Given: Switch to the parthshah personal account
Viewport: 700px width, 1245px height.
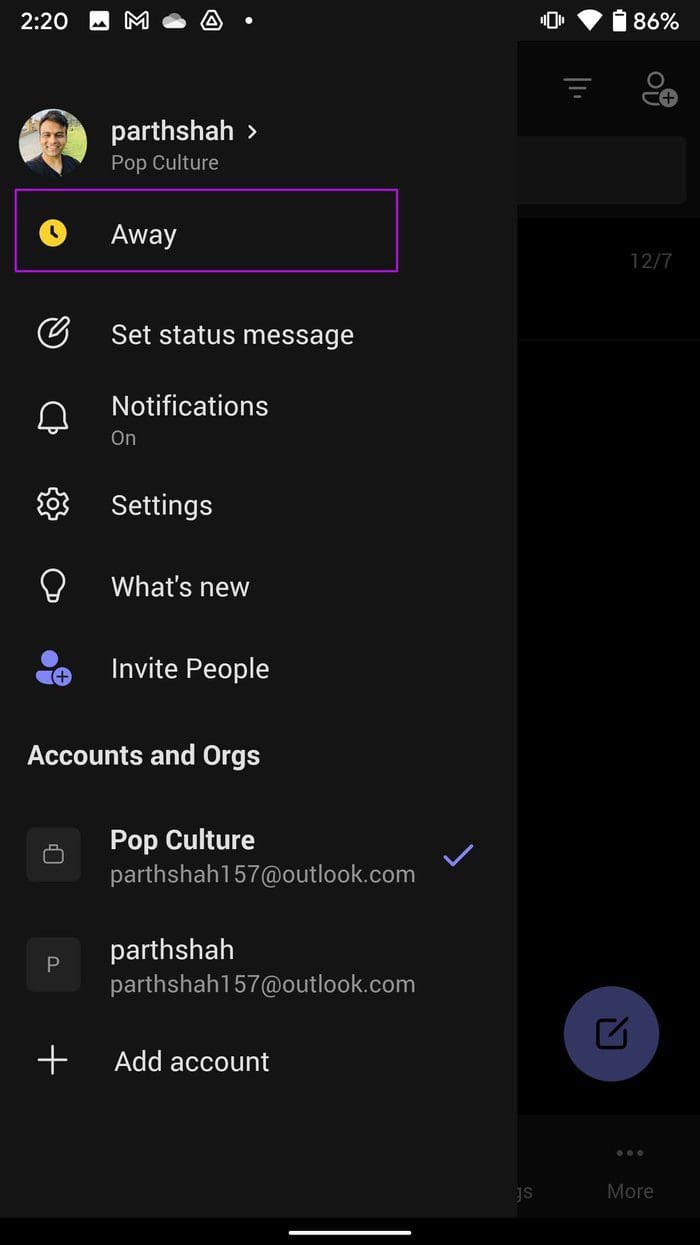Looking at the screenshot, I should point(250,966).
